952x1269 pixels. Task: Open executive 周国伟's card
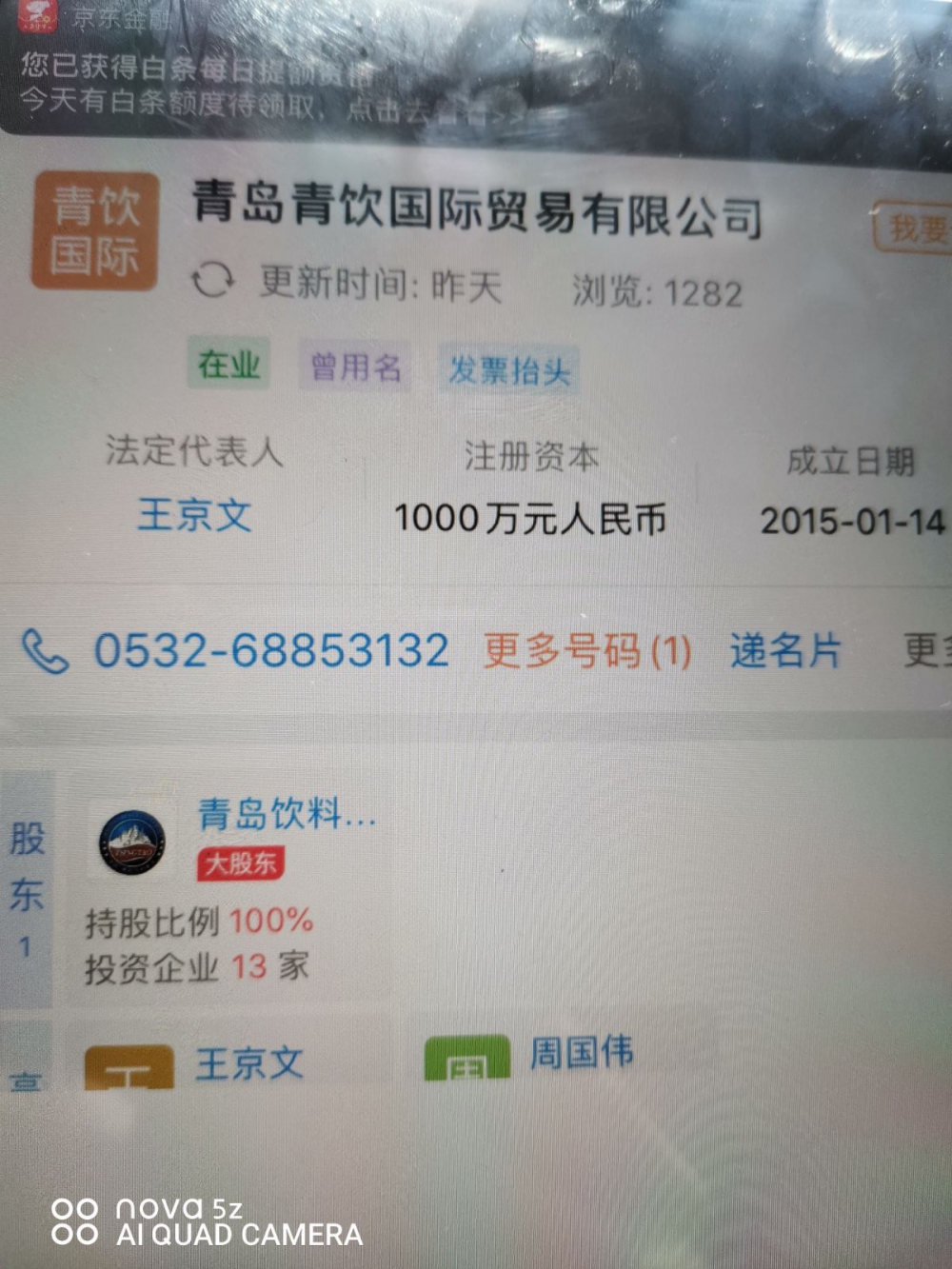pyautogui.click(x=579, y=1054)
